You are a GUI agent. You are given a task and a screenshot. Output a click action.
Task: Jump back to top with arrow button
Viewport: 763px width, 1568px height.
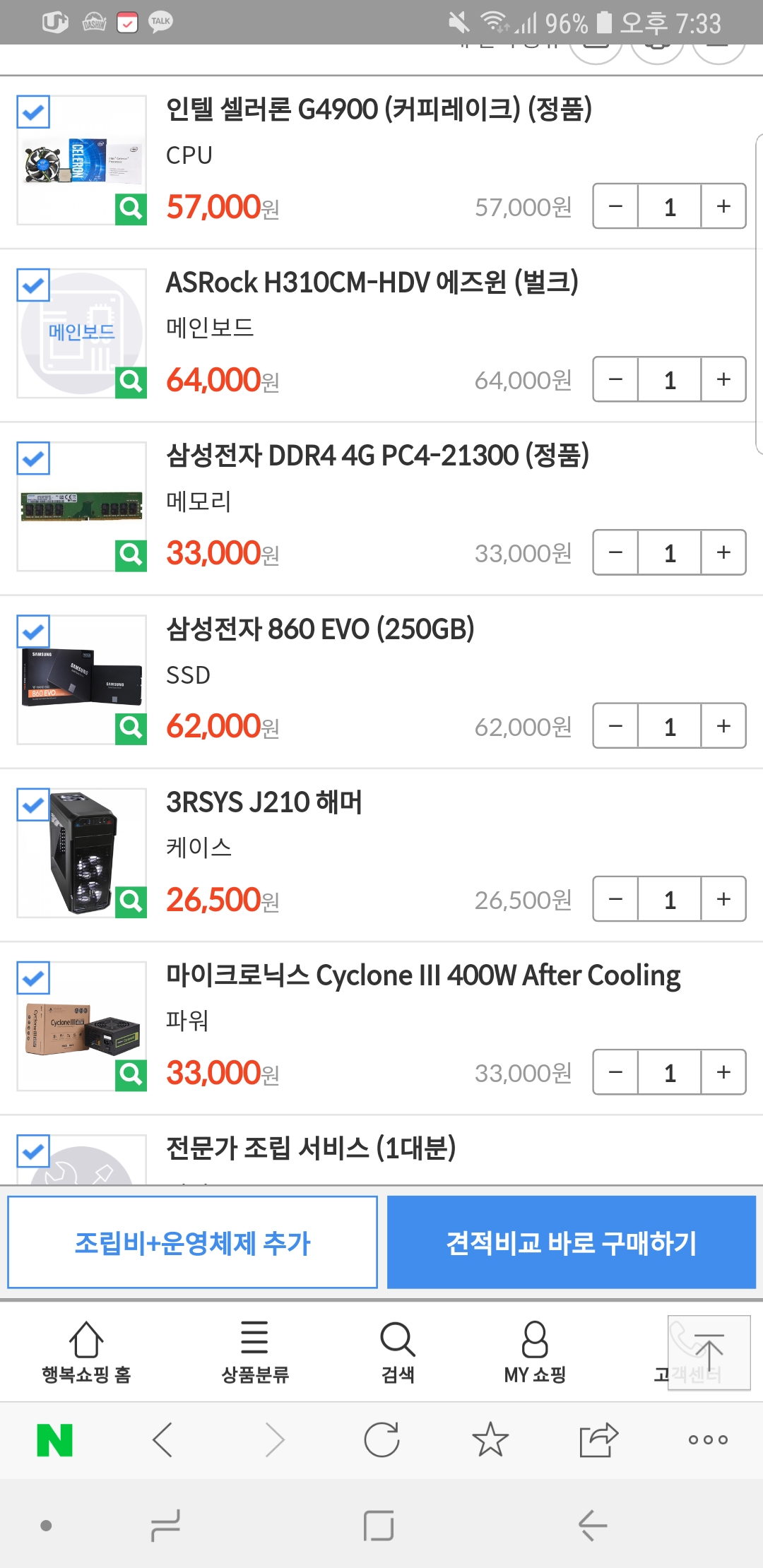(x=709, y=1352)
